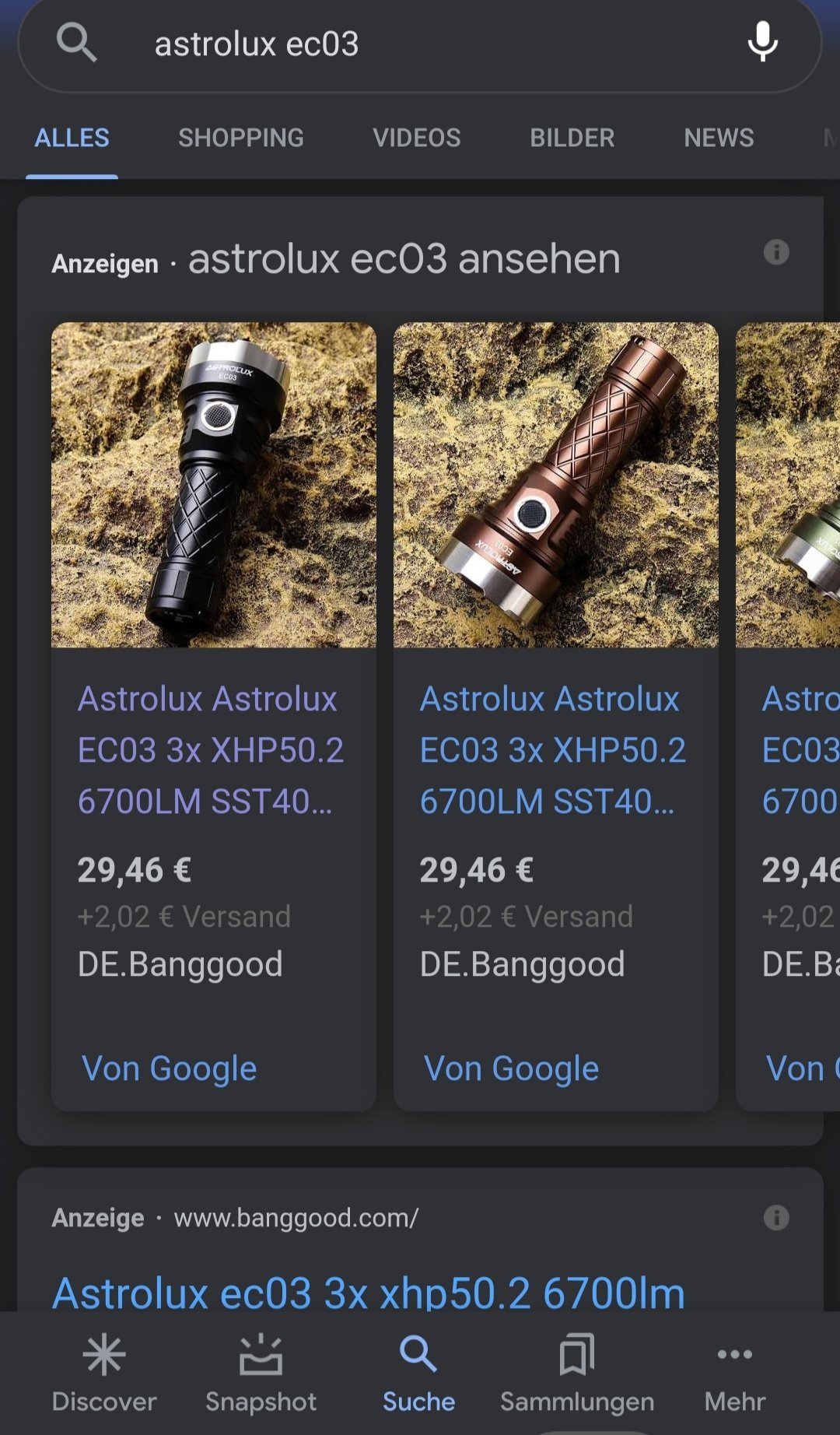The height and width of the screenshot is (1435, 840).
Task: Open info icon for the banggood.com ad
Action: click(x=776, y=1217)
